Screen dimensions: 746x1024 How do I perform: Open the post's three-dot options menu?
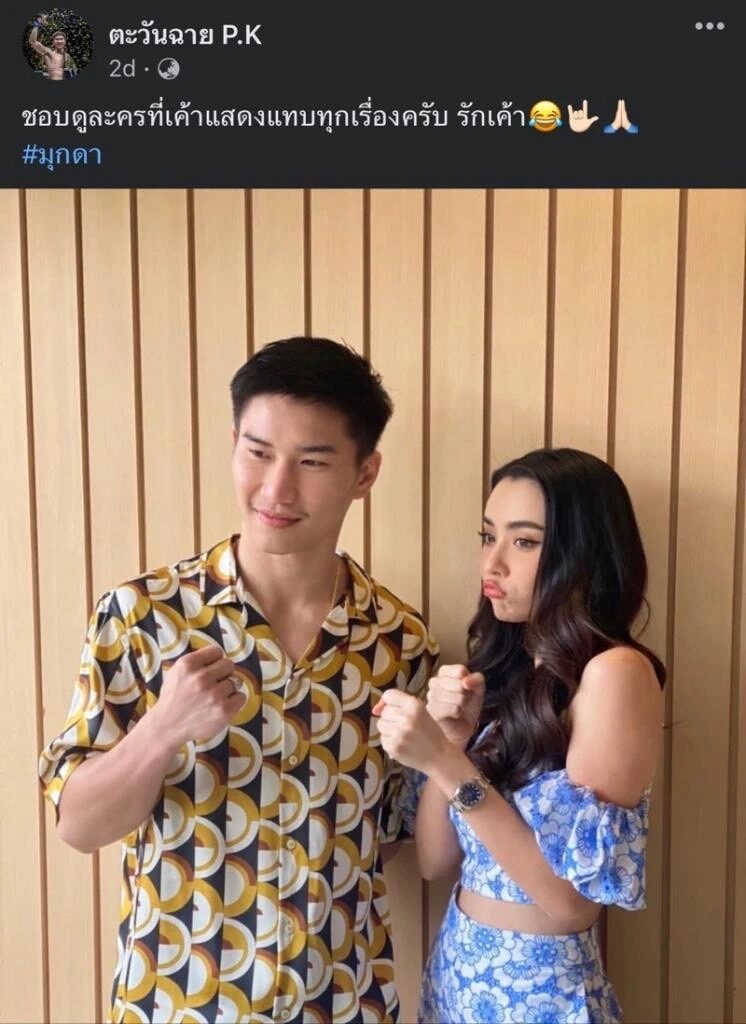709,26
